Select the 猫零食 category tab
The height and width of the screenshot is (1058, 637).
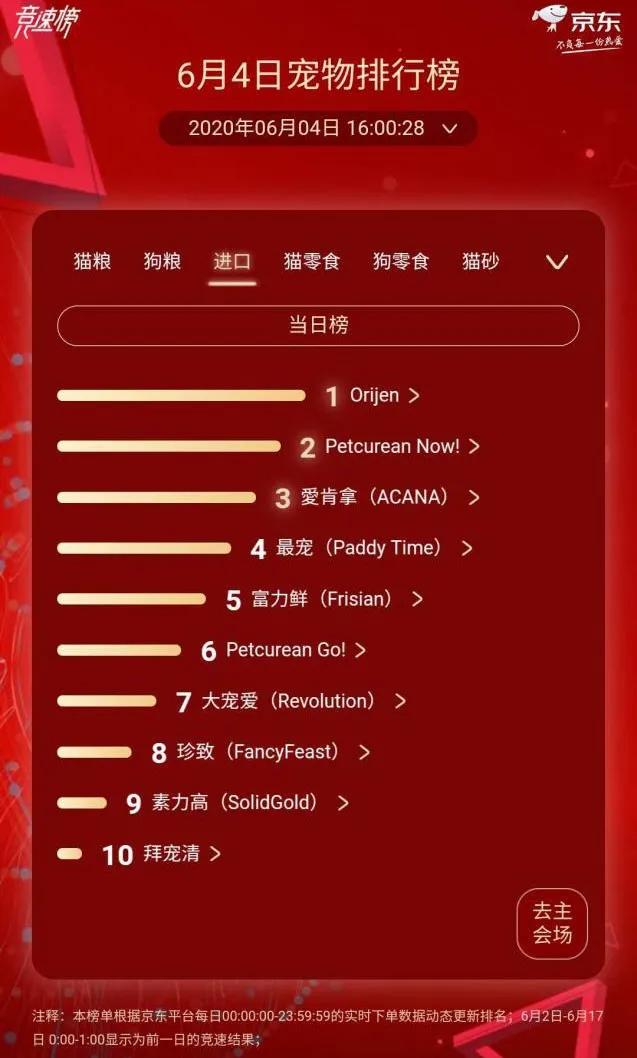311,262
